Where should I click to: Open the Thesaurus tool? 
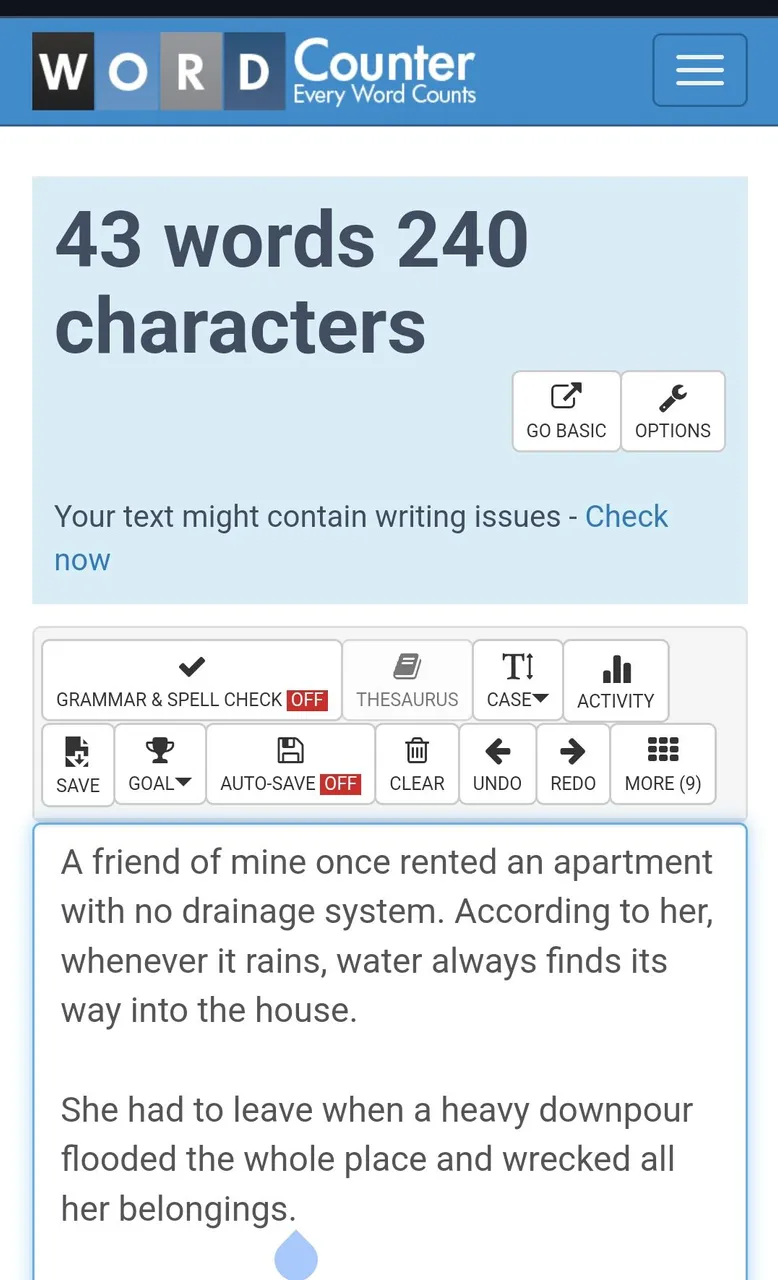pos(407,680)
